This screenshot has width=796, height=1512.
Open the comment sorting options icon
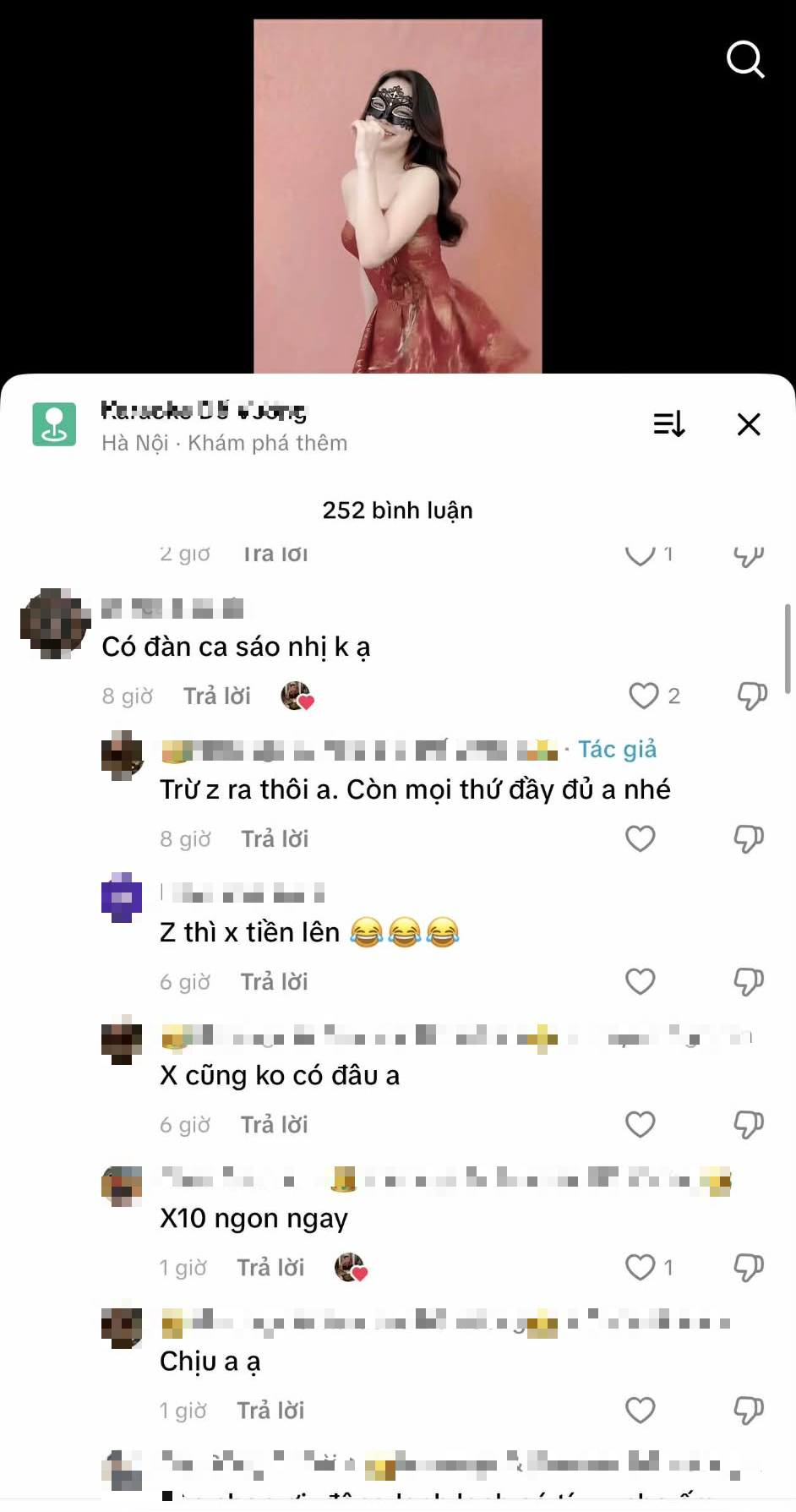click(669, 426)
